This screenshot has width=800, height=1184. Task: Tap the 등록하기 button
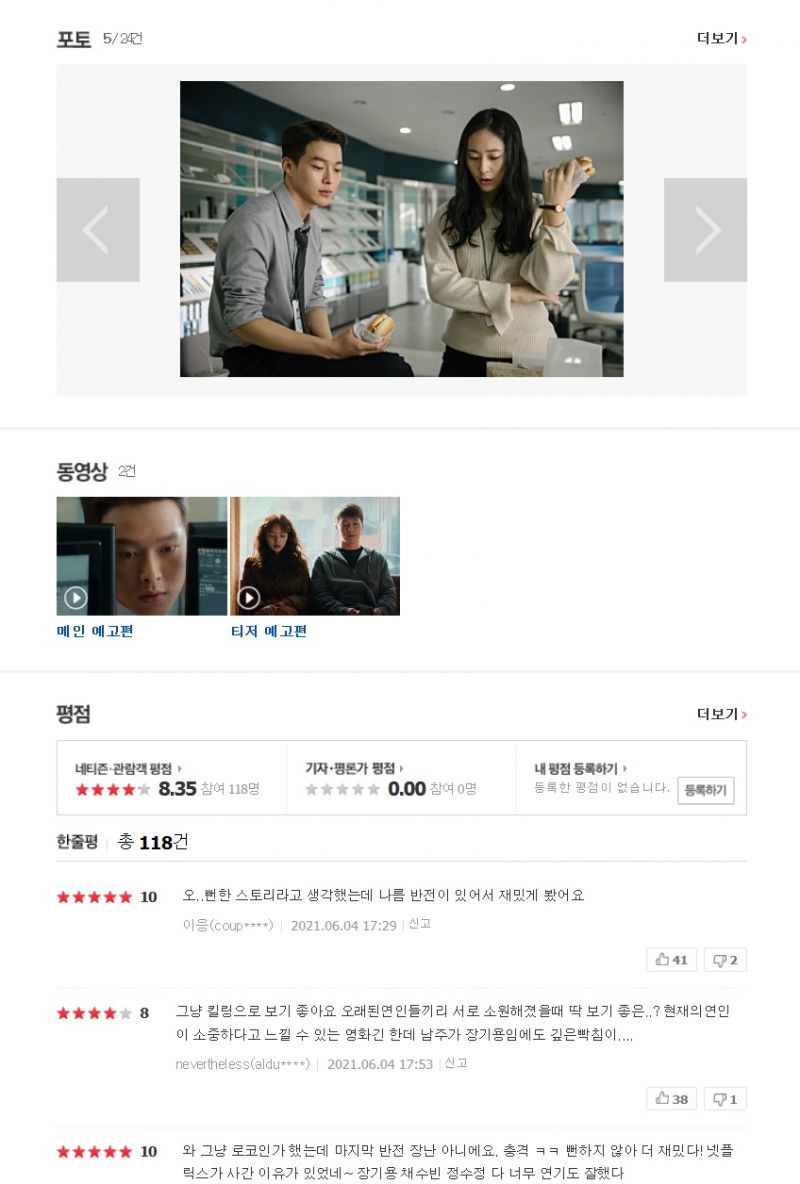click(x=705, y=790)
